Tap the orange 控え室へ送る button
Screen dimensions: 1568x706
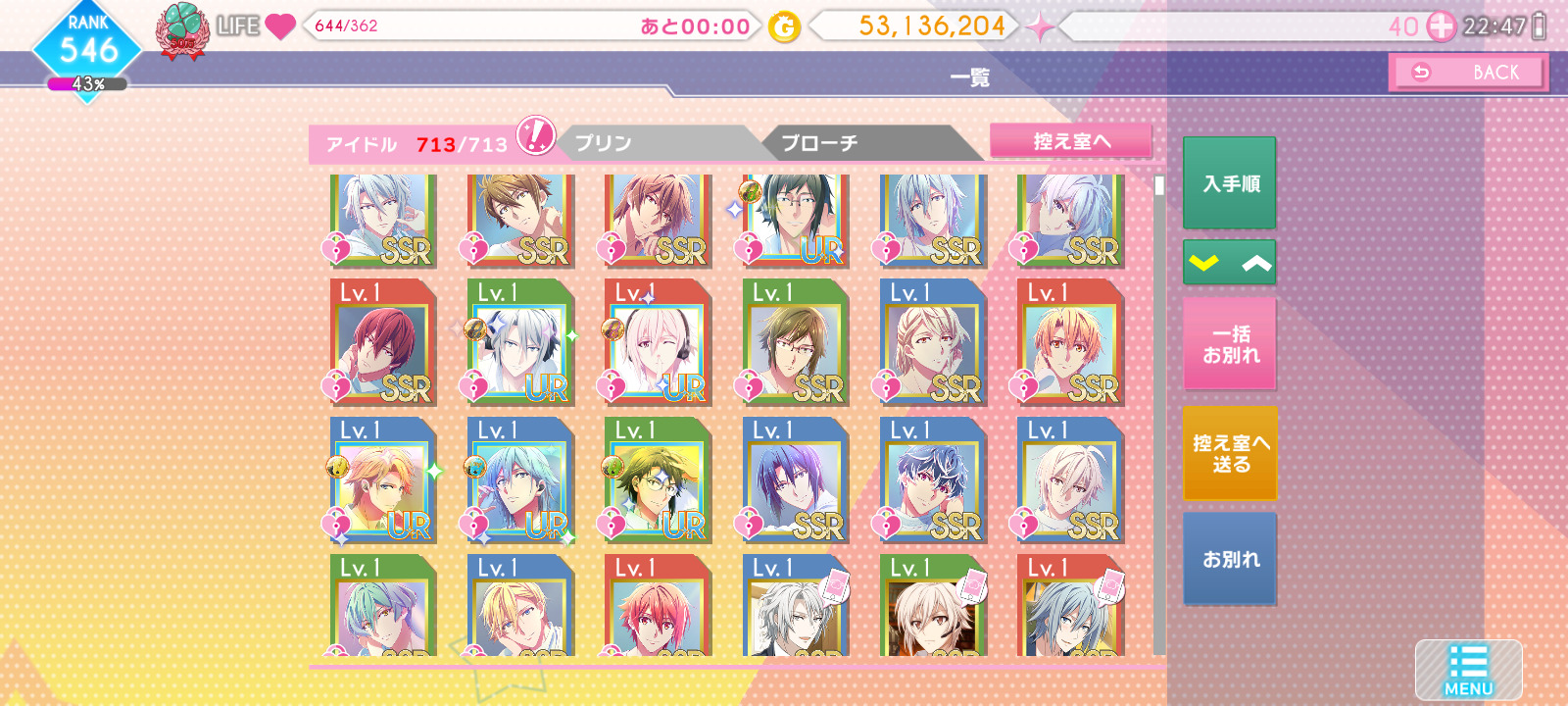pyautogui.click(x=1230, y=453)
